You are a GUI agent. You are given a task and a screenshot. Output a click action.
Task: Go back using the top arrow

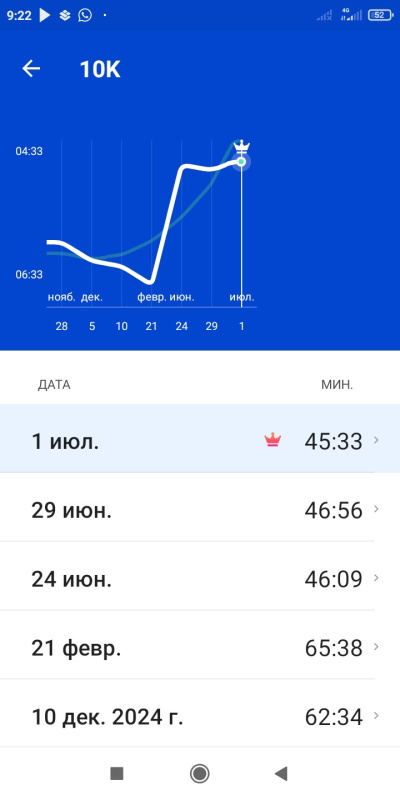pos(31,69)
